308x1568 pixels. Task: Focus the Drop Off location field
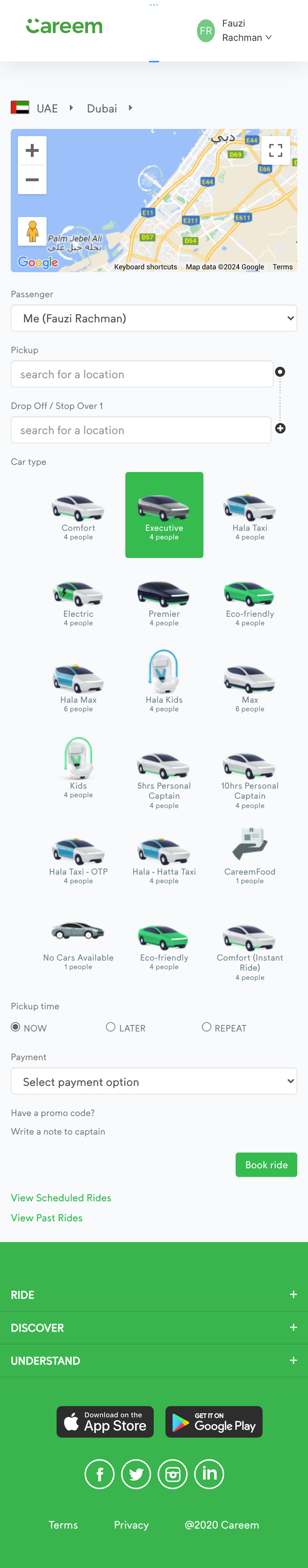click(x=141, y=430)
